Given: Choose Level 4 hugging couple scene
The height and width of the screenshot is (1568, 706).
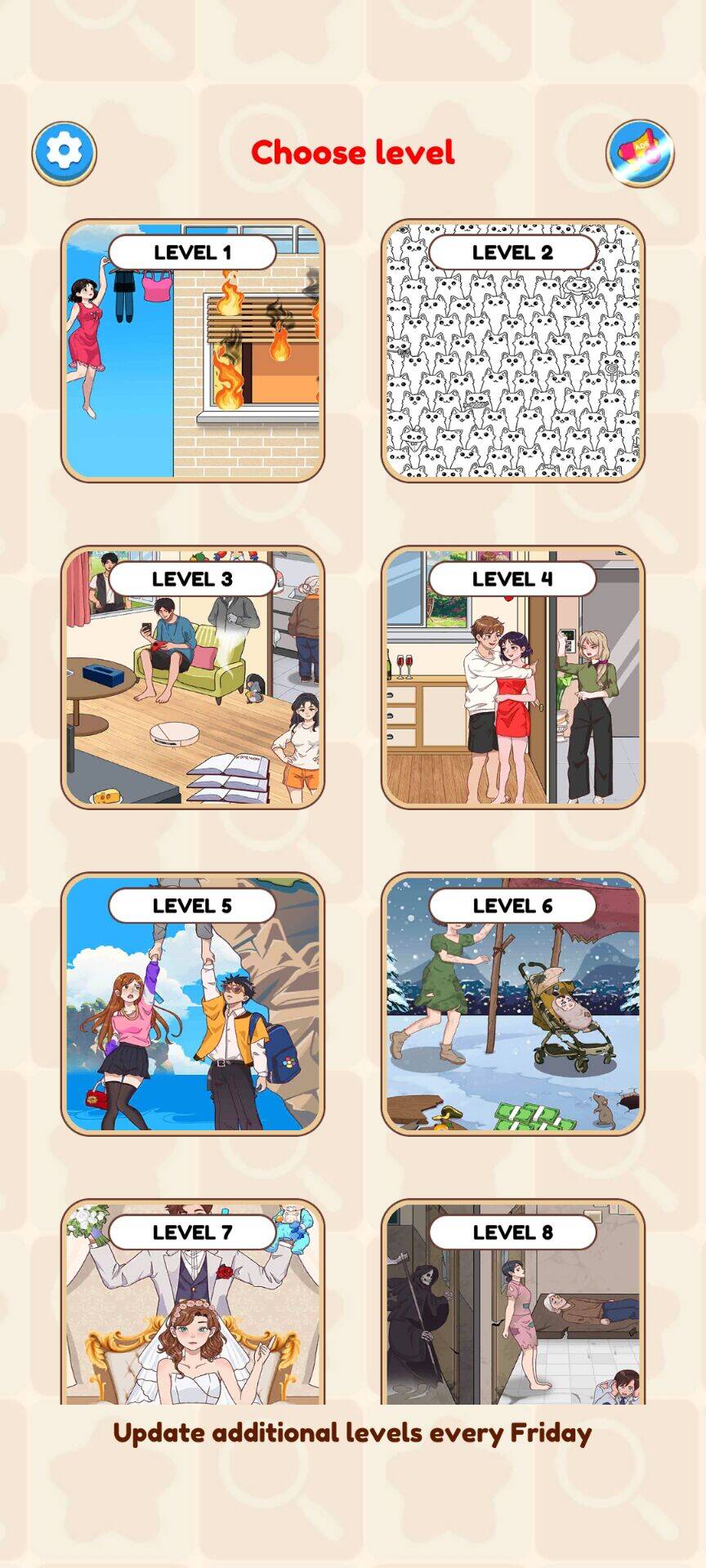Looking at the screenshot, I should 513,678.
